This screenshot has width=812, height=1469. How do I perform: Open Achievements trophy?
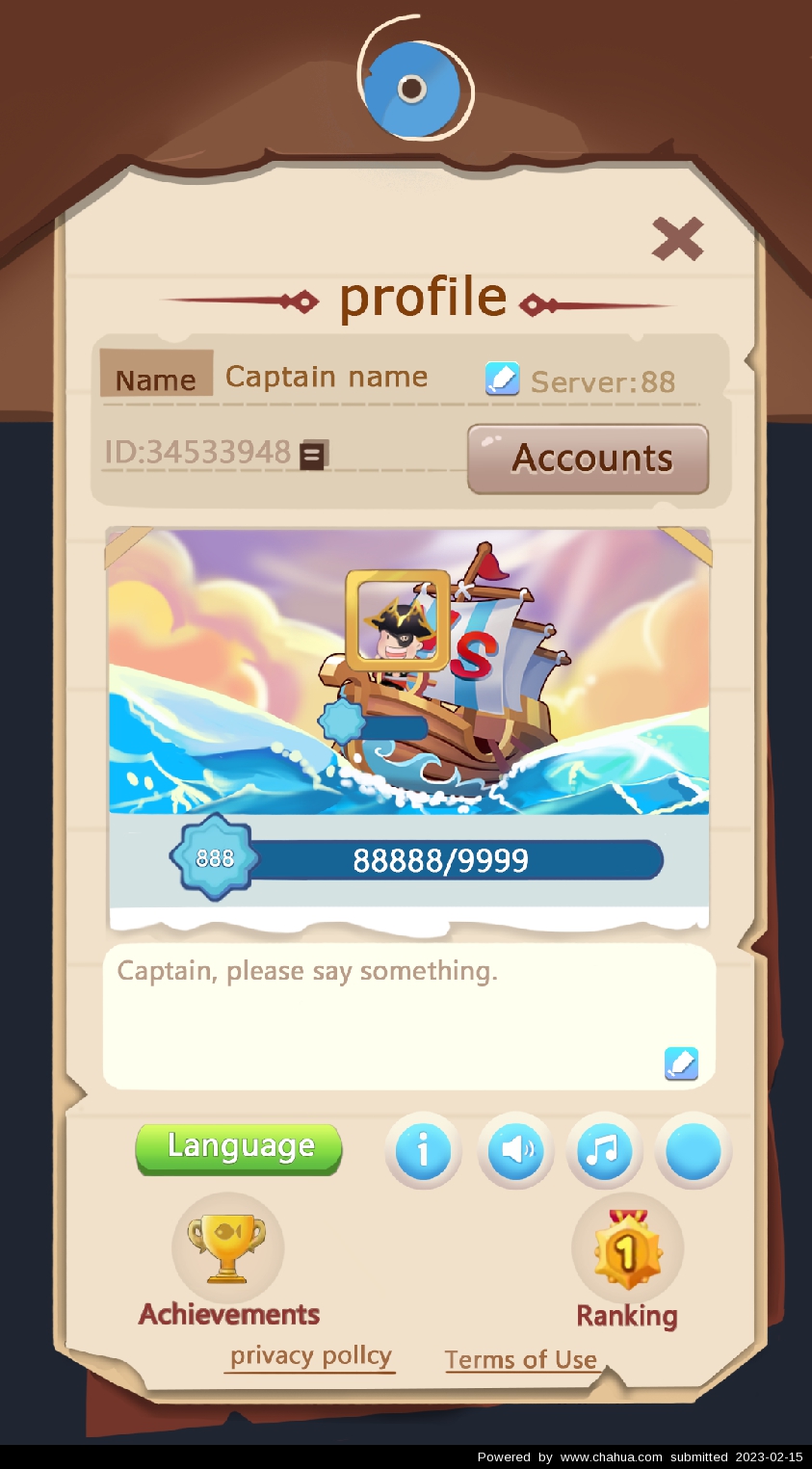(x=227, y=1248)
